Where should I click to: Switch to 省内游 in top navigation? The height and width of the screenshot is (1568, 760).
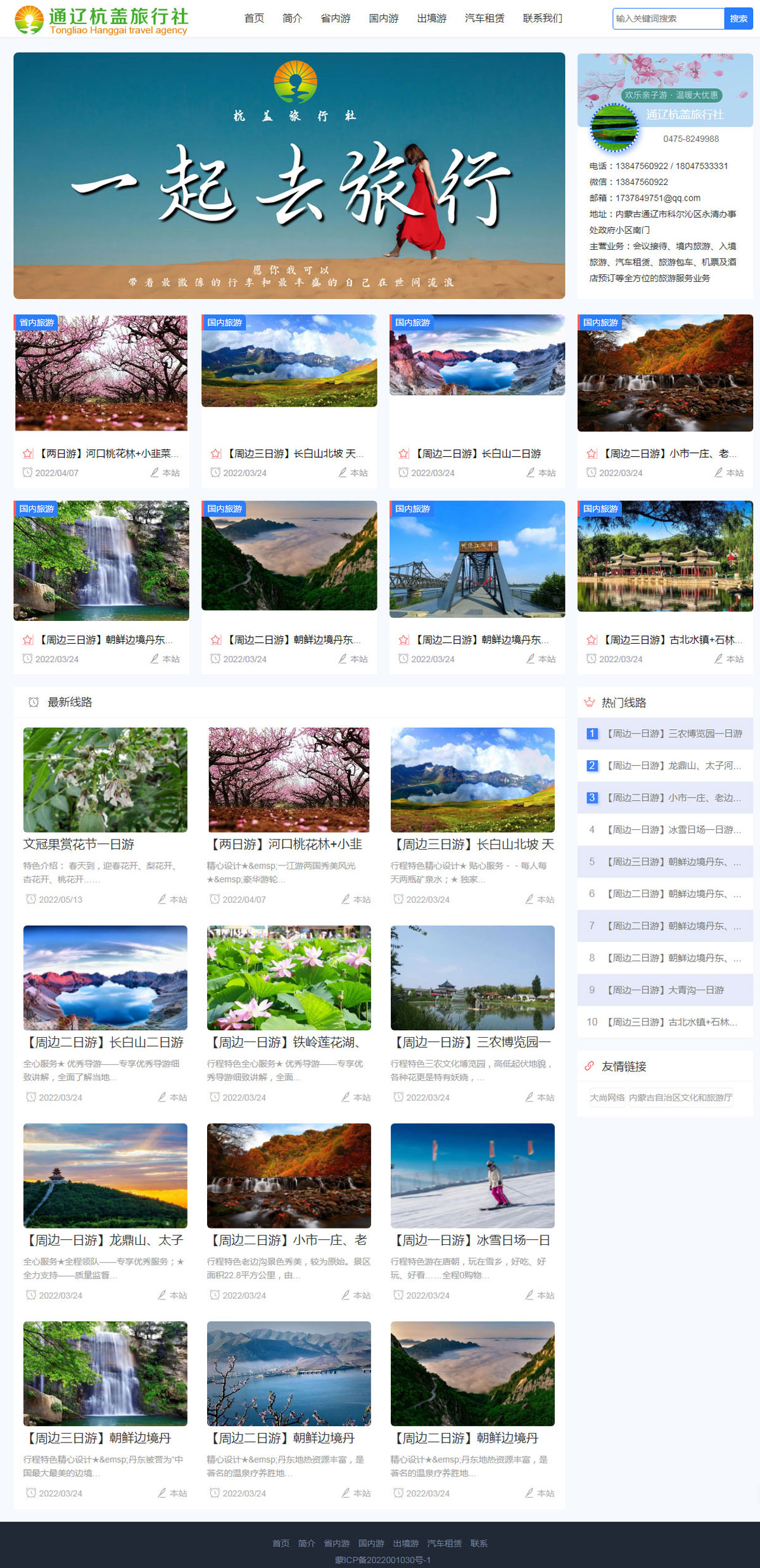click(x=335, y=18)
